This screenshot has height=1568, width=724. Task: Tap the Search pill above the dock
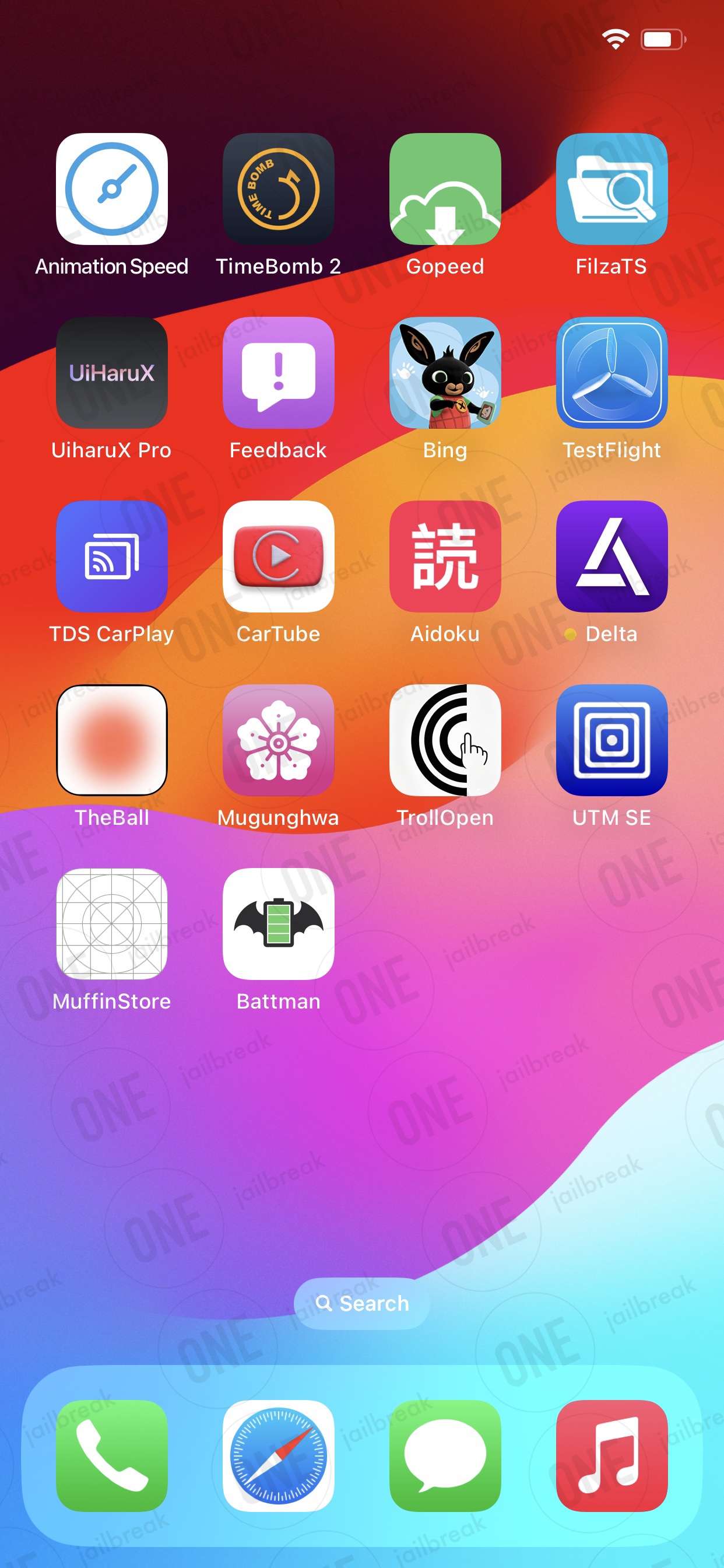[361, 1303]
